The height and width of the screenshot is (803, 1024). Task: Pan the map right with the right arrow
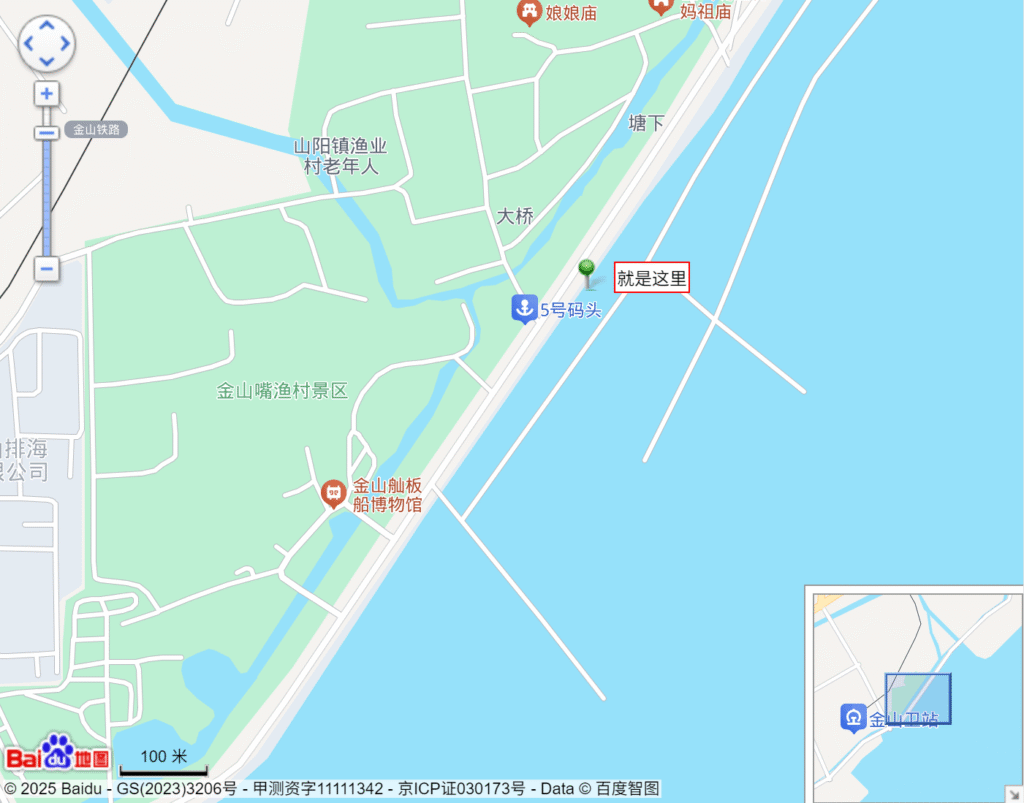[66, 44]
